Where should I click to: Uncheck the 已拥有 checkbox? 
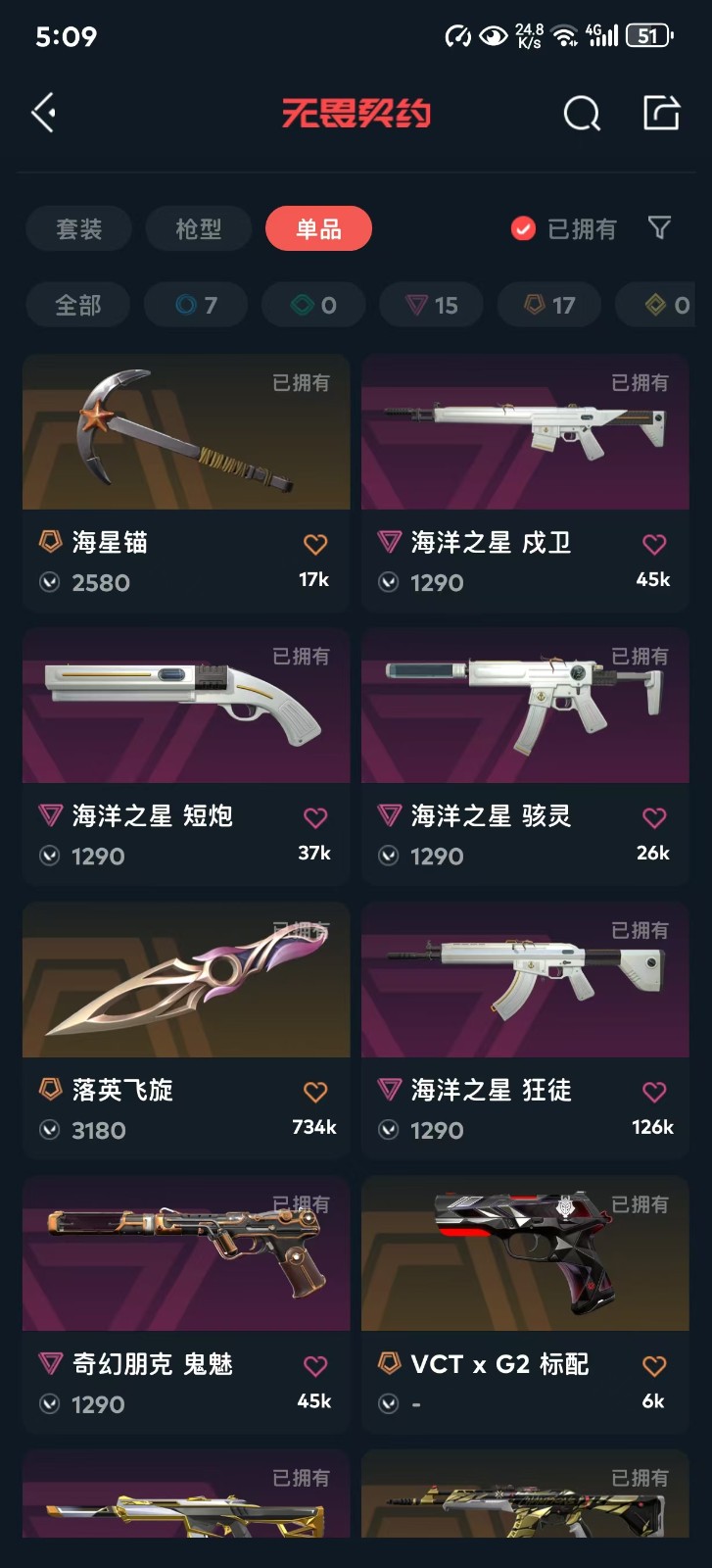pyautogui.click(x=524, y=229)
